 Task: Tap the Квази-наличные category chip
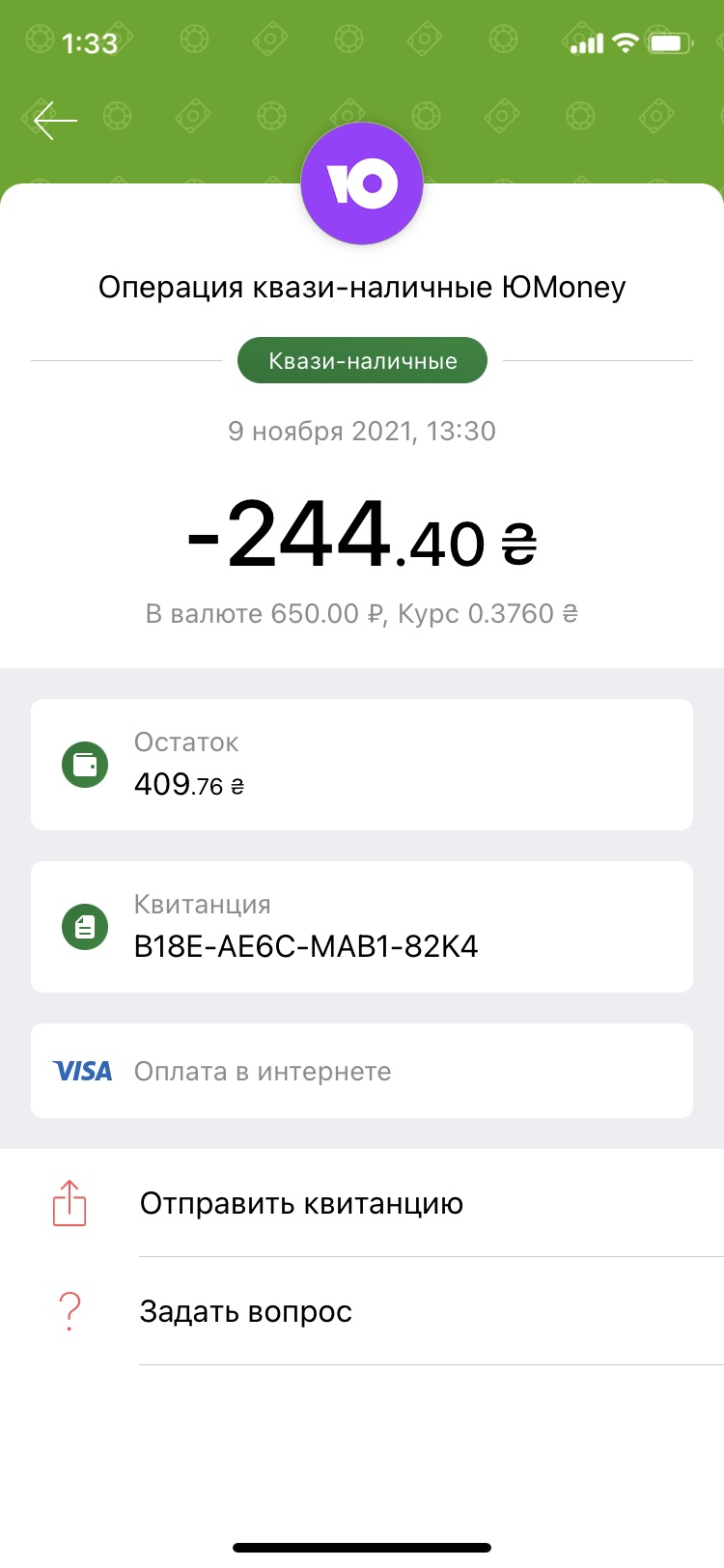pos(362,360)
